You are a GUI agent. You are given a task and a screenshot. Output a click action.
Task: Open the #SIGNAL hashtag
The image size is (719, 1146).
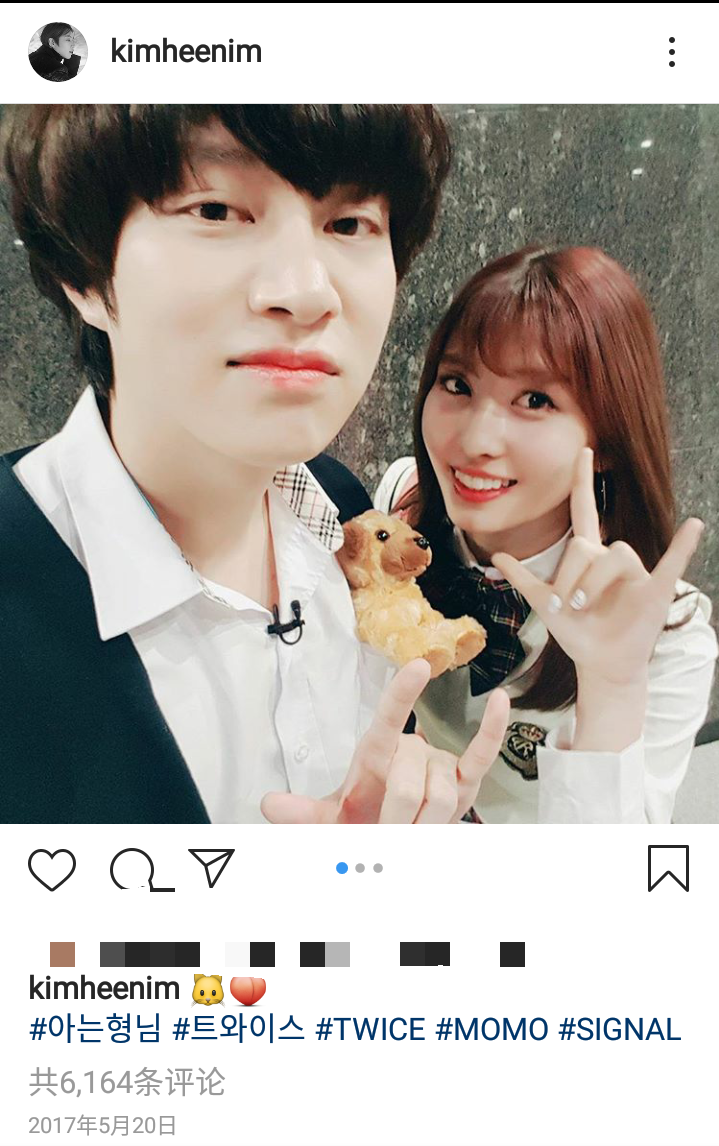620,1029
